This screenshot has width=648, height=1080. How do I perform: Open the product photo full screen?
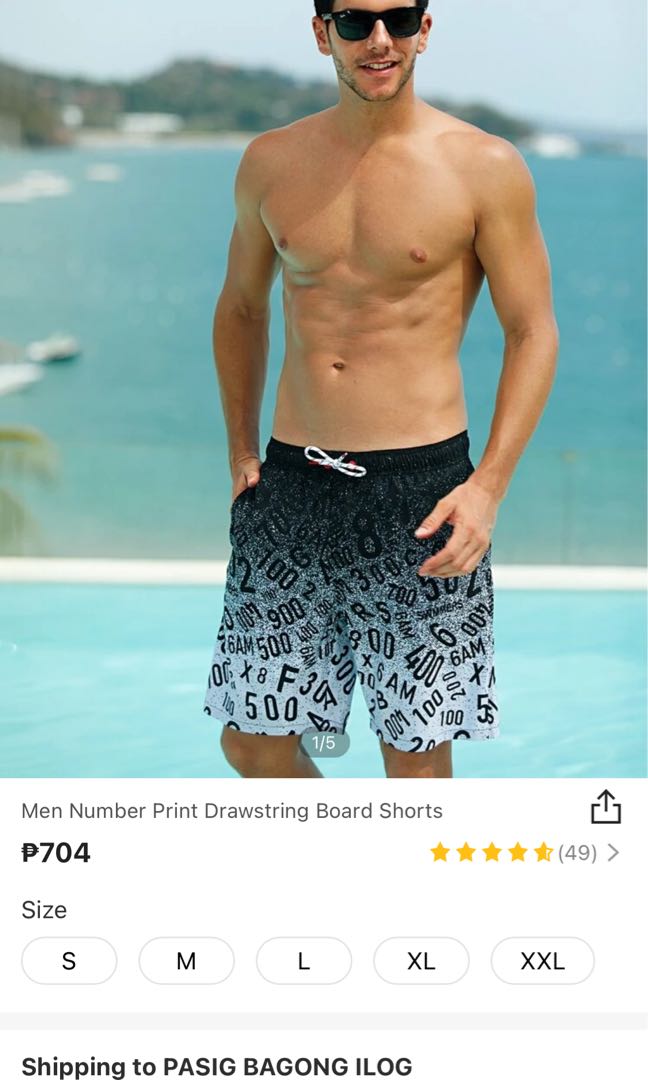click(324, 400)
